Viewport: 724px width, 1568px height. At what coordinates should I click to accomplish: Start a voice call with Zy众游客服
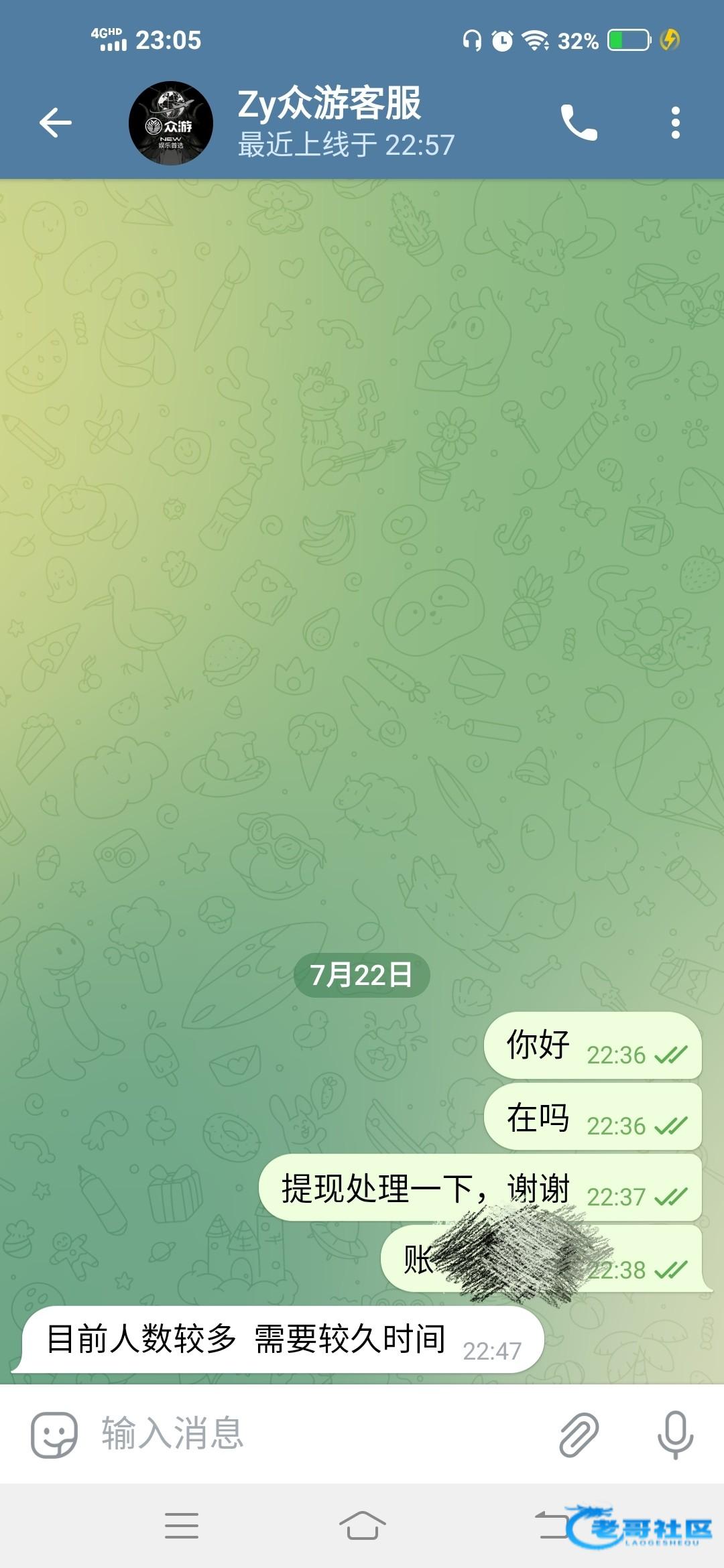(x=579, y=123)
